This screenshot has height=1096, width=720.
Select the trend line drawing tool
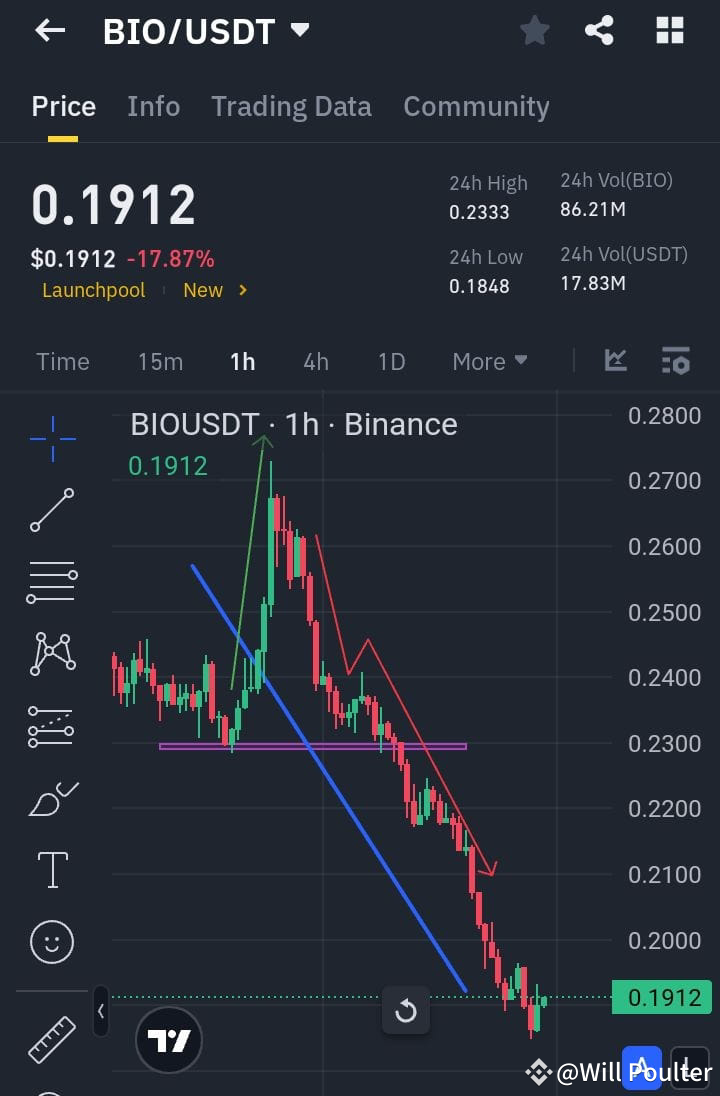click(x=51, y=510)
